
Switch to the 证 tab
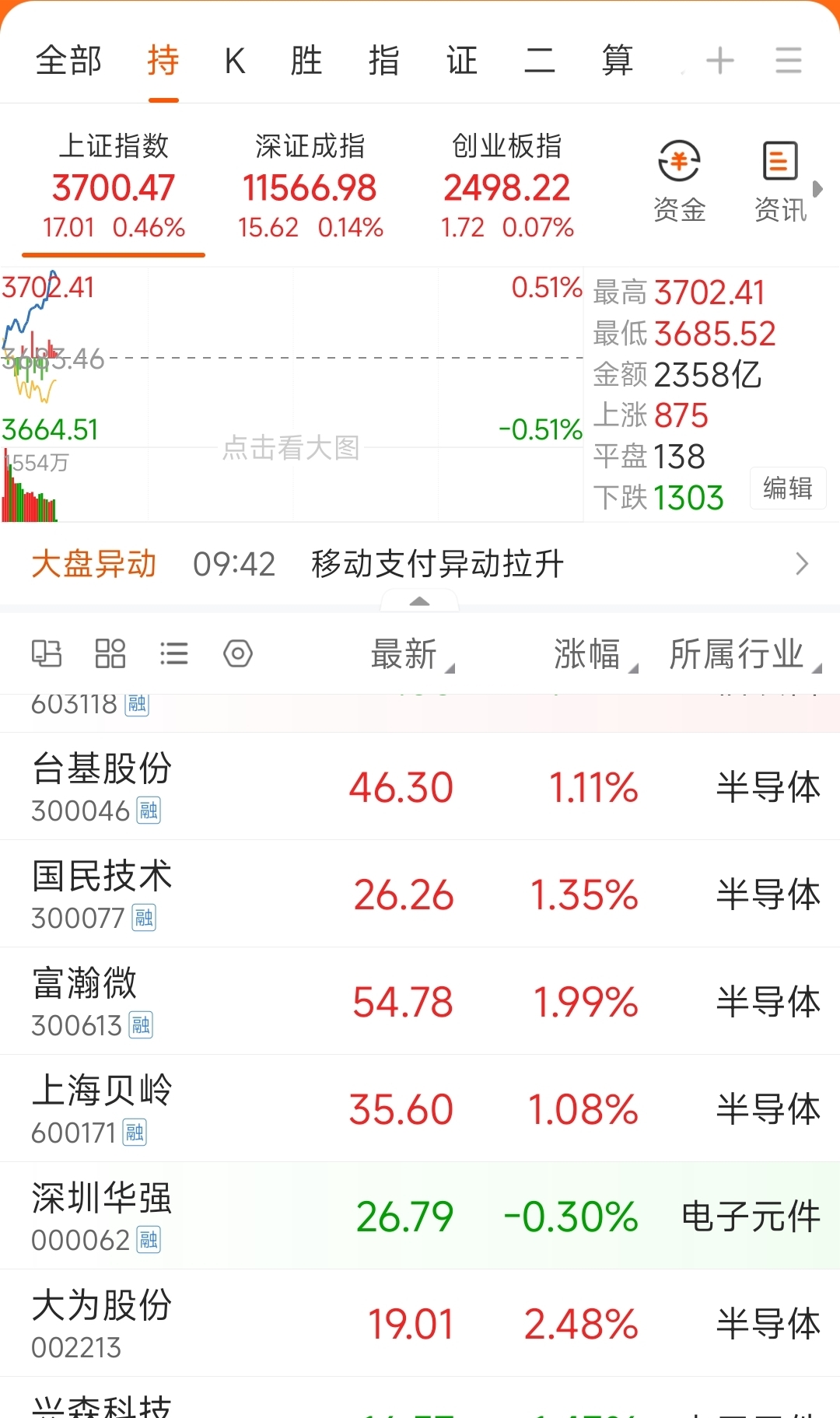tap(462, 60)
